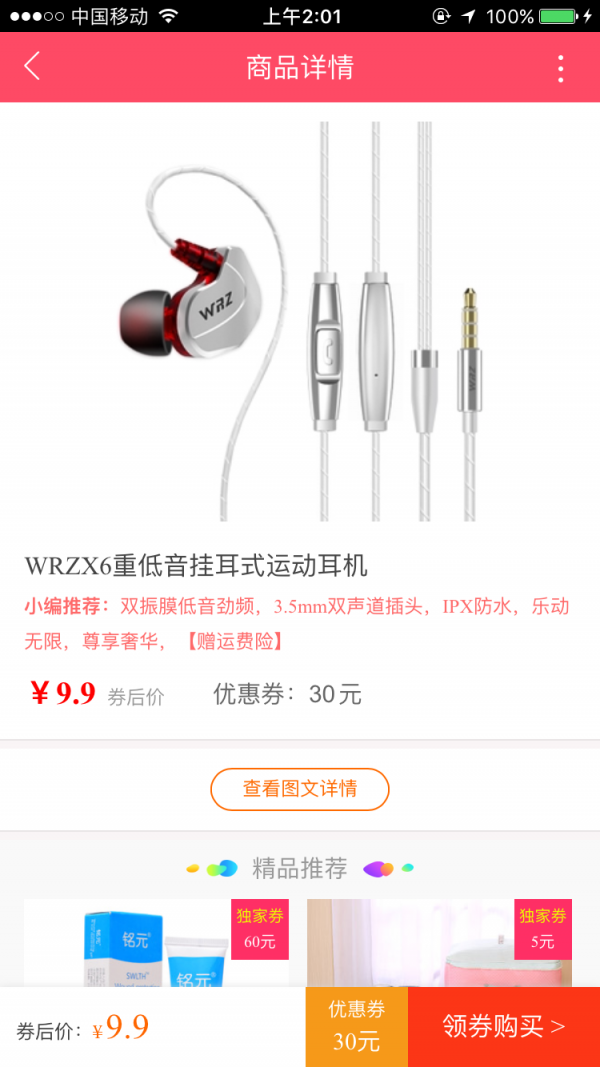
Task: Claim the 30元 优惠券 in bottom bar
Action: 356,1026
